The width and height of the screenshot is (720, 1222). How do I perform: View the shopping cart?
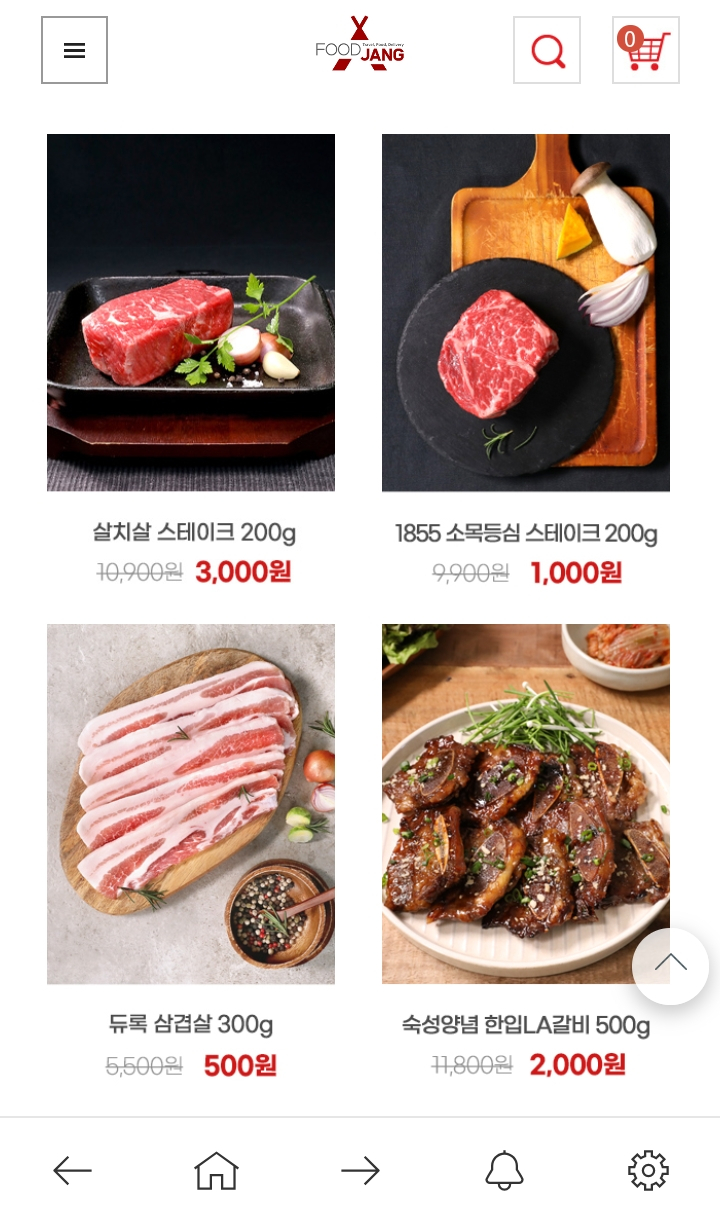646,50
